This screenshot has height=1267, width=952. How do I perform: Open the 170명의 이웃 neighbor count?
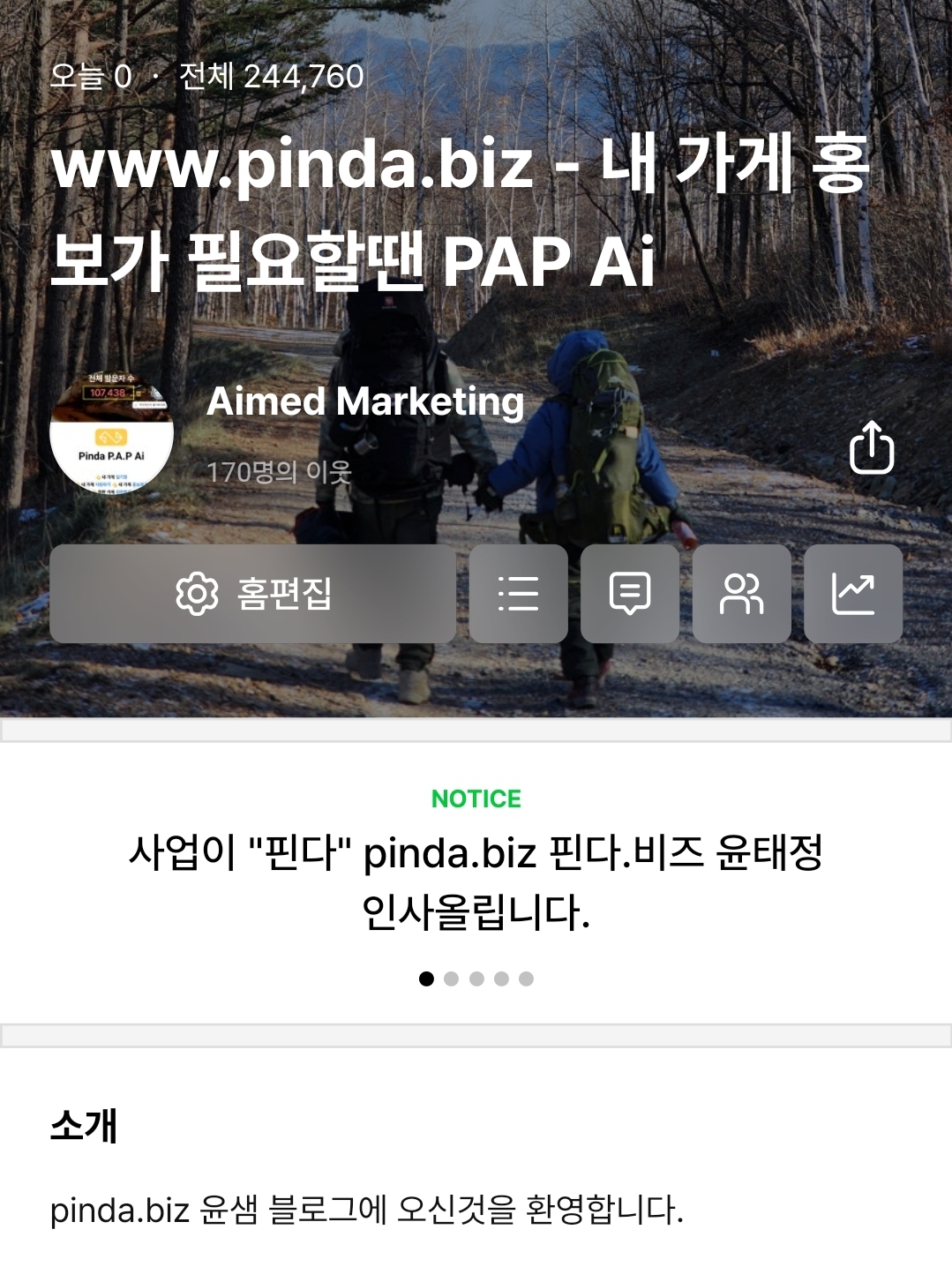pos(279,472)
